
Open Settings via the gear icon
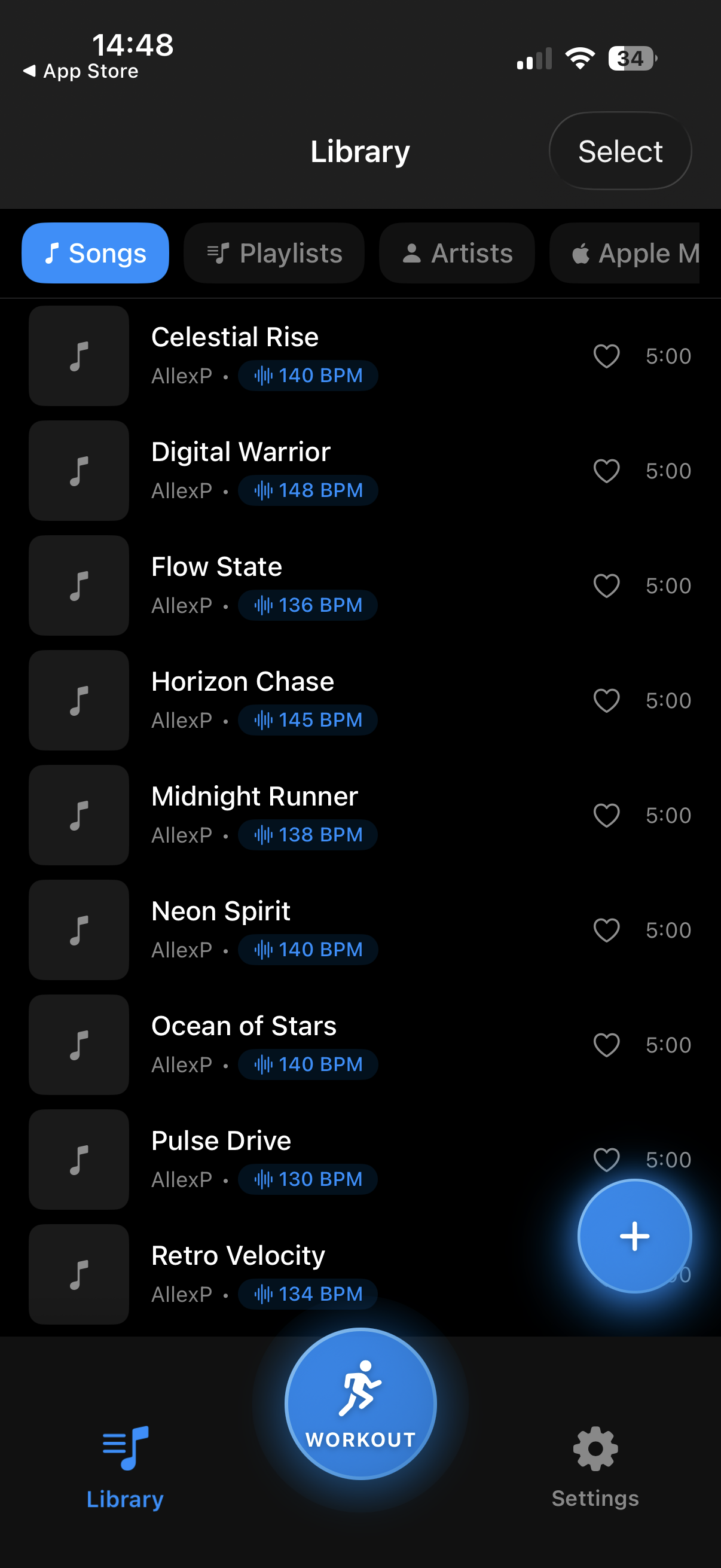594,1448
